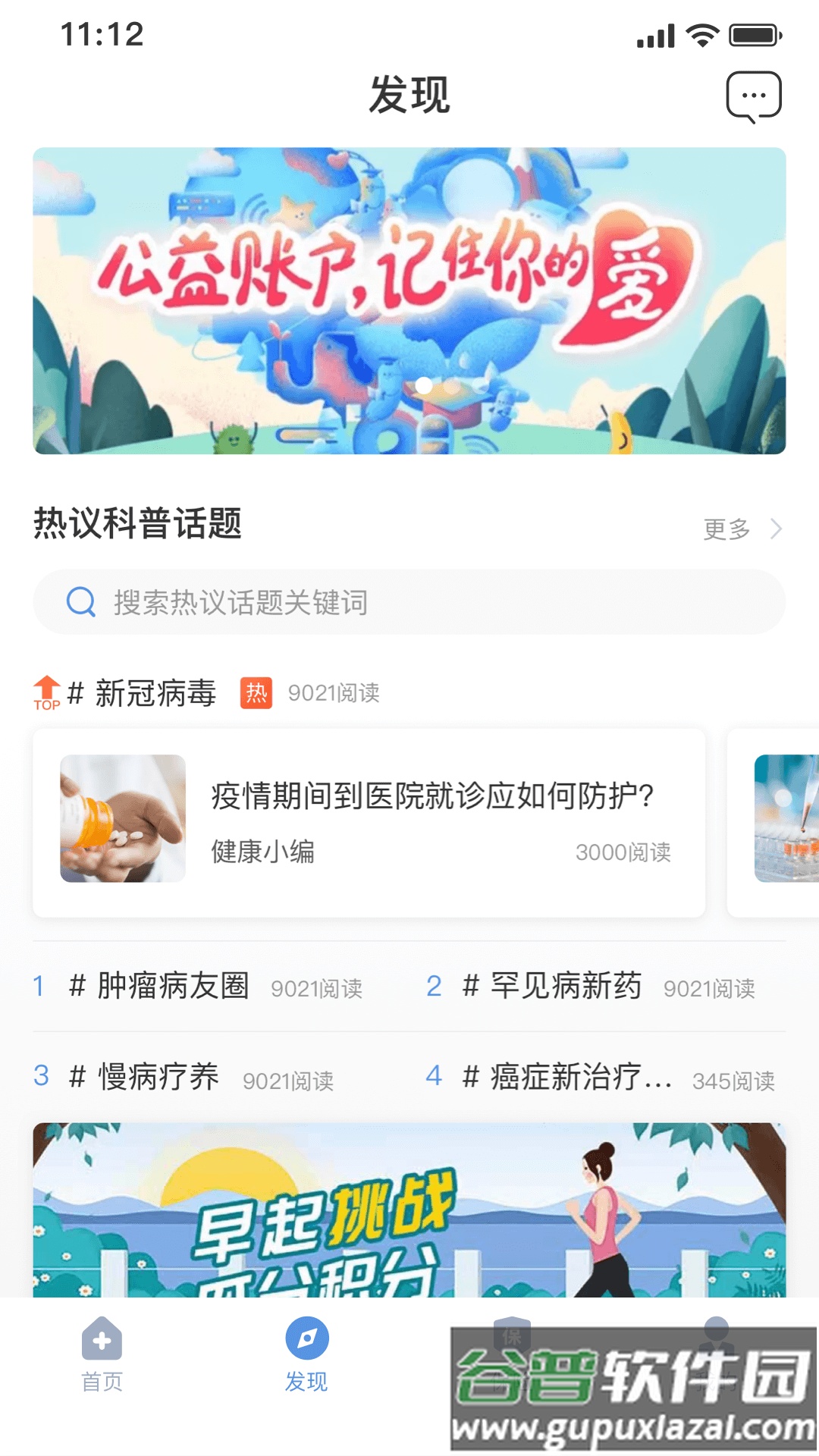Open topic 癌症新治疗
This screenshot has width=819, height=1456.
[576, 1077]
